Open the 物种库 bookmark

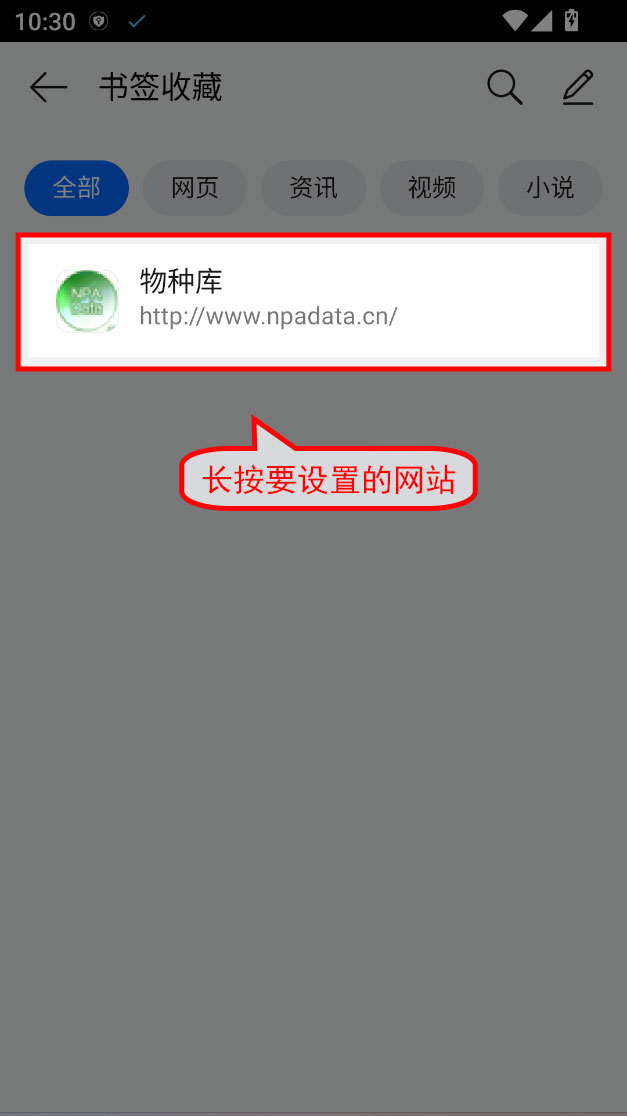[312, 300]
